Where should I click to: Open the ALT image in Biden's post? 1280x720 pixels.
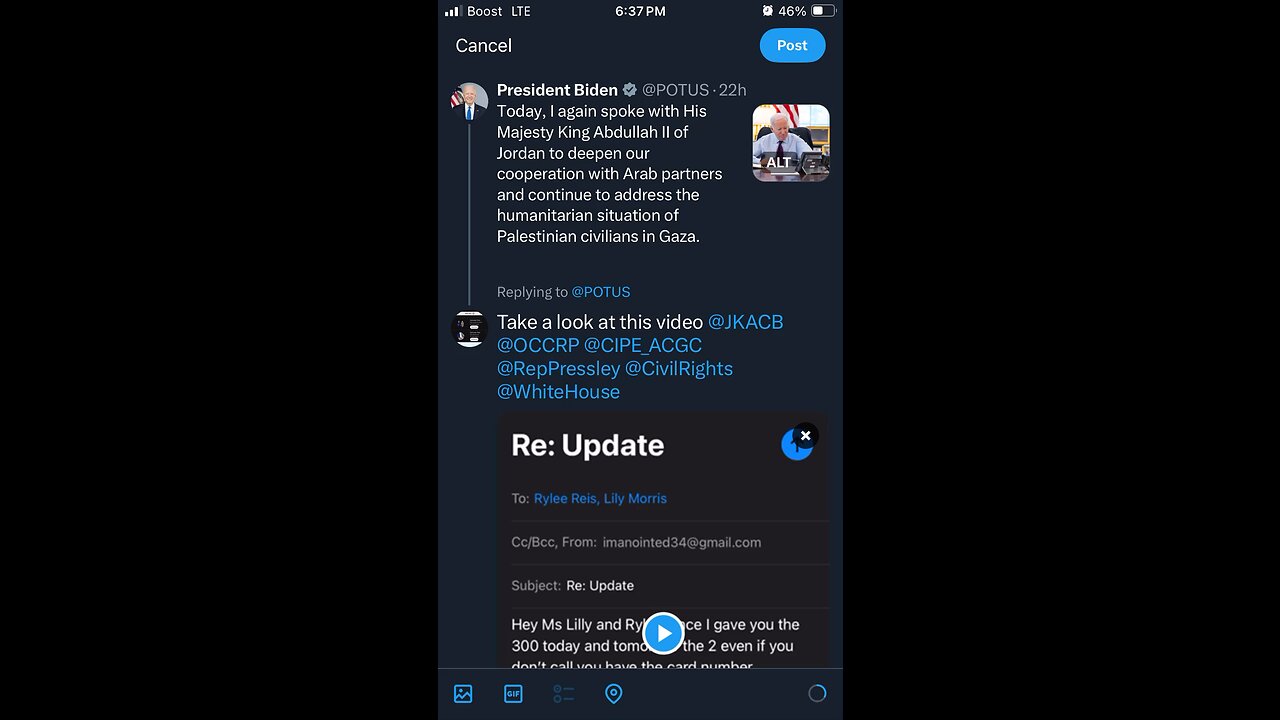tap(790, 143)
